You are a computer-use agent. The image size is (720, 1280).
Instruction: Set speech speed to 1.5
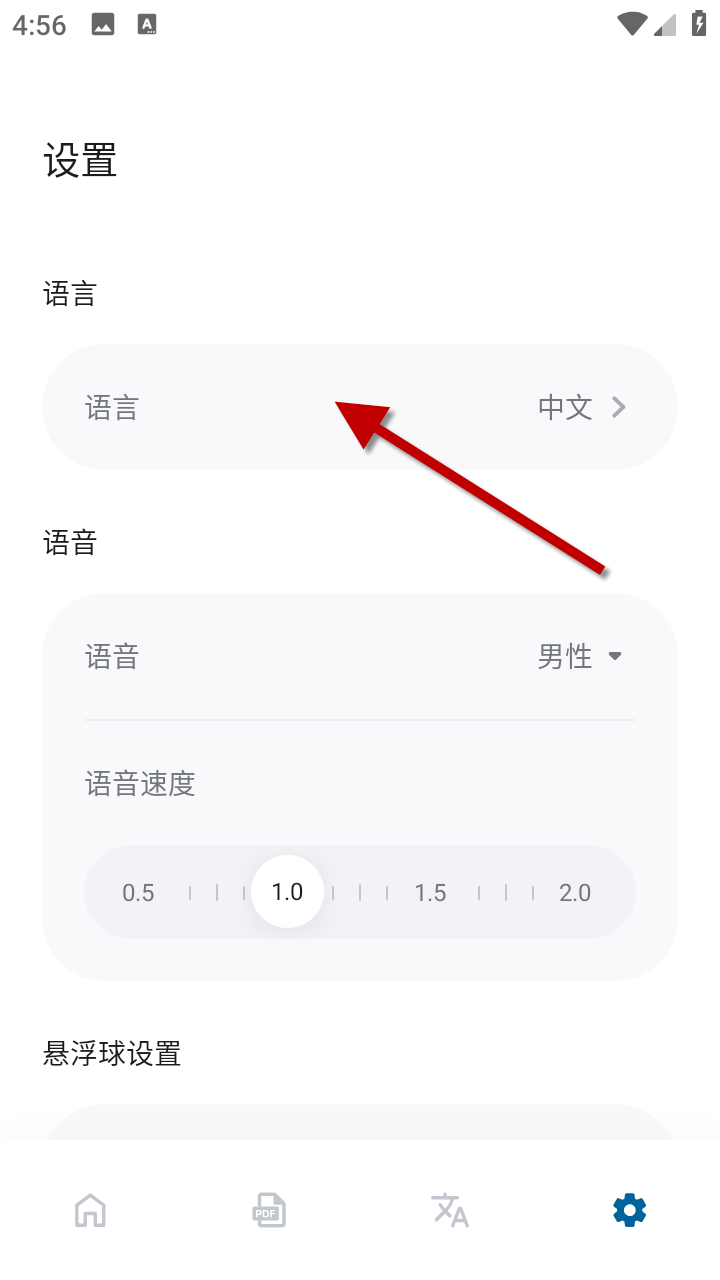430,893
